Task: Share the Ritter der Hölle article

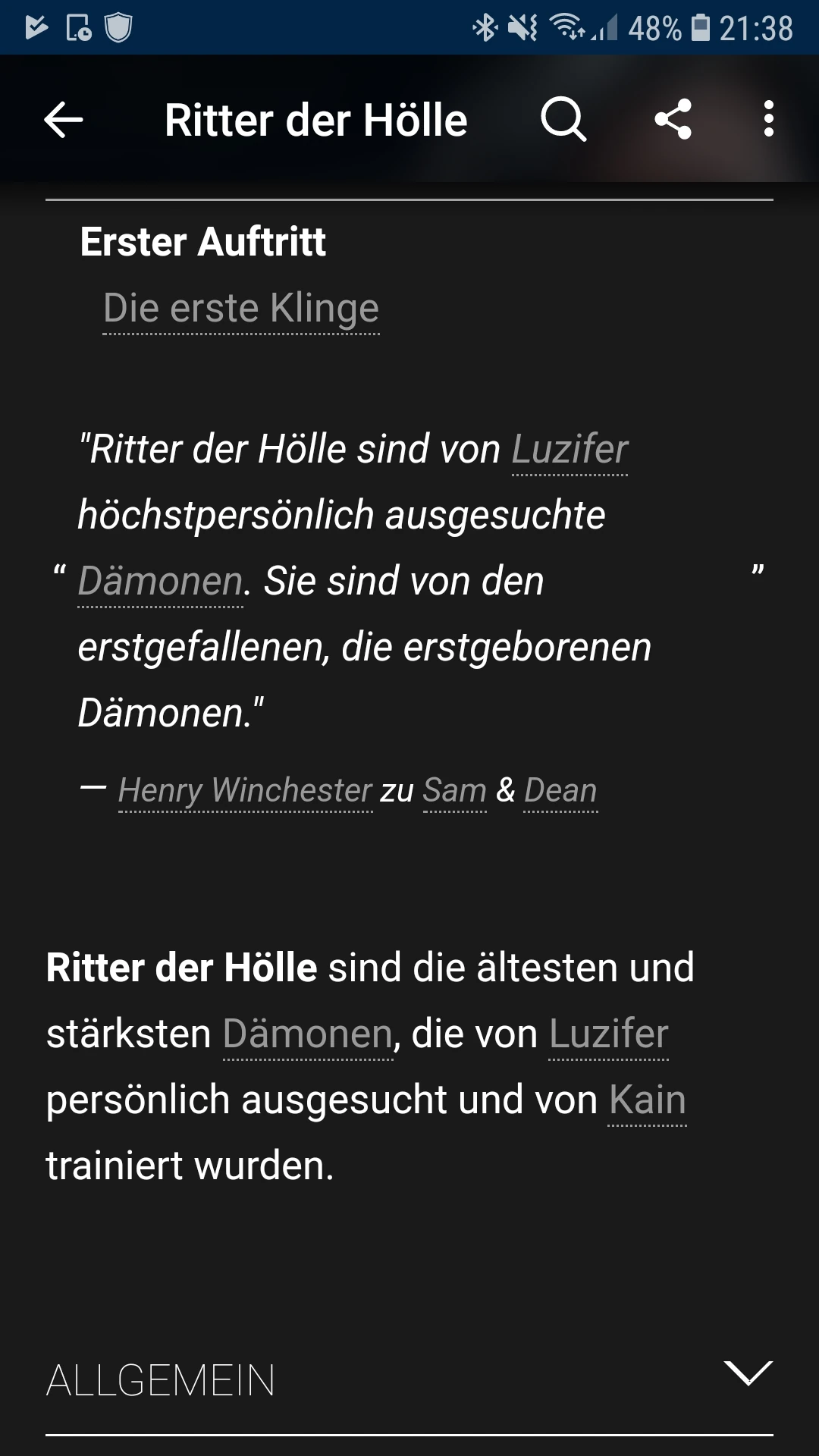Action: click(673, 120)
